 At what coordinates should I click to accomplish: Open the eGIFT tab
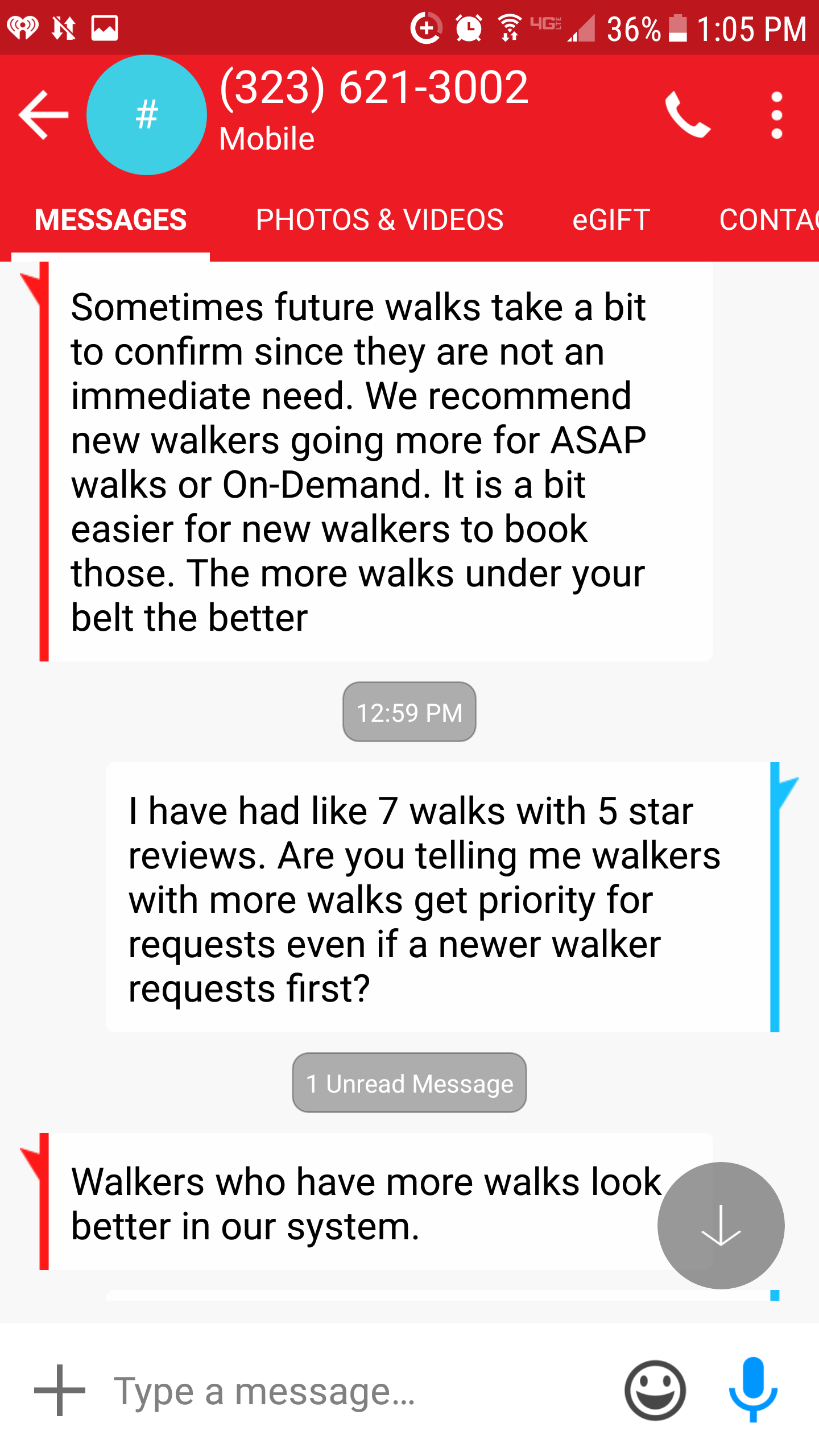coord(611,219)
